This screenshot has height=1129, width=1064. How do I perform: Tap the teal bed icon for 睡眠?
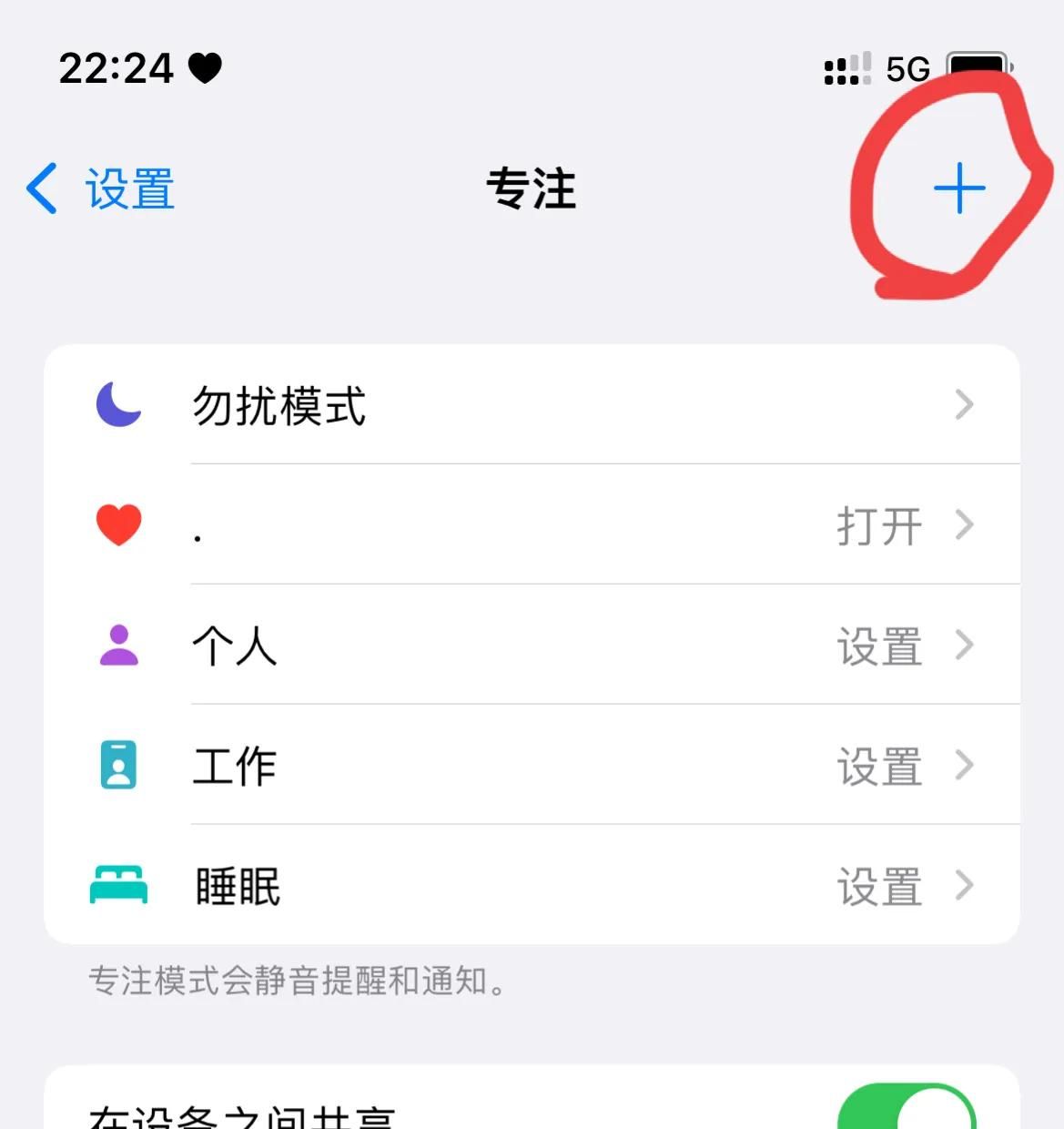[117, 884]
